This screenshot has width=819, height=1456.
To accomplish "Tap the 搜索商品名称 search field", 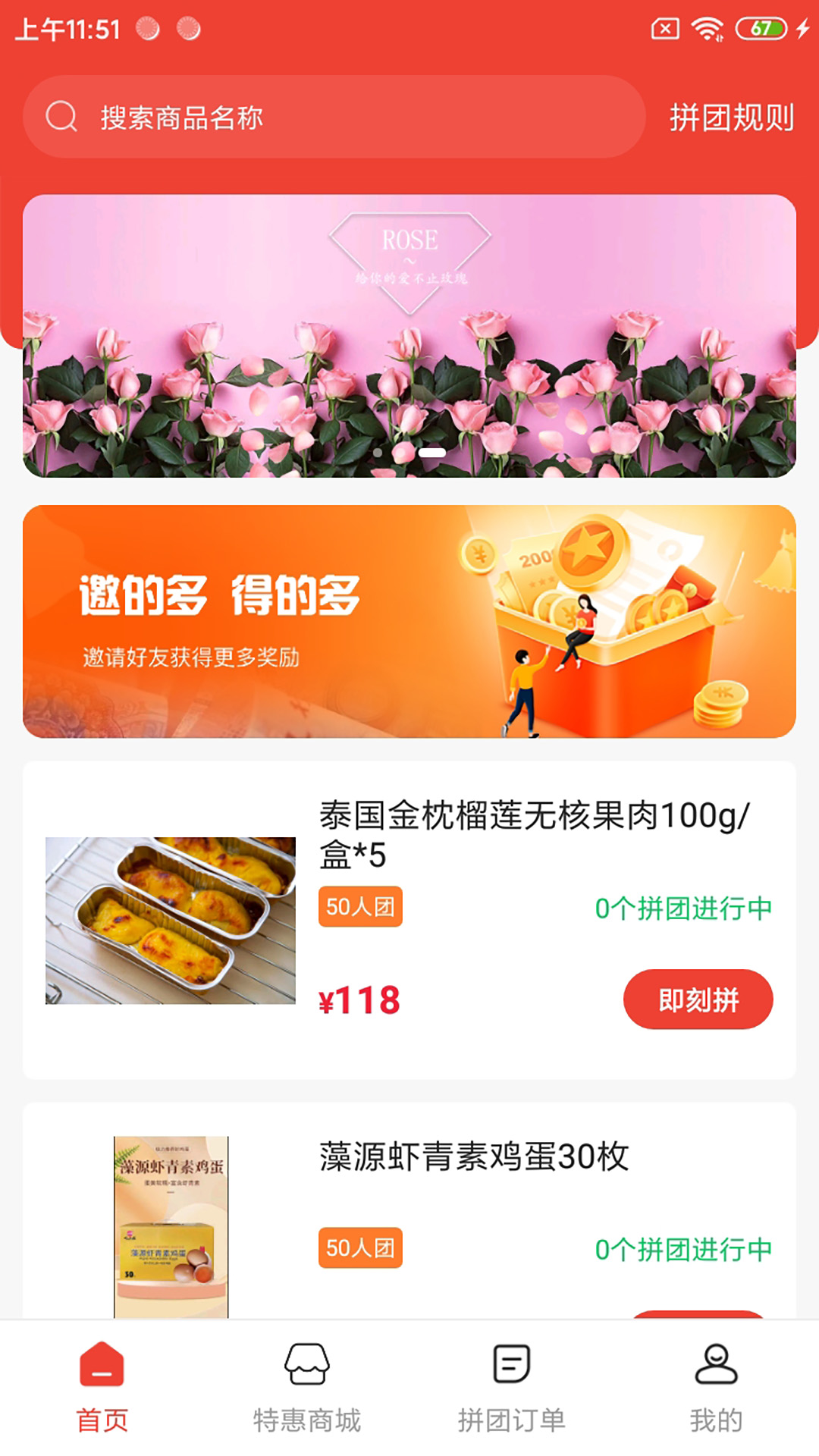I will click(x=334, y=117).
